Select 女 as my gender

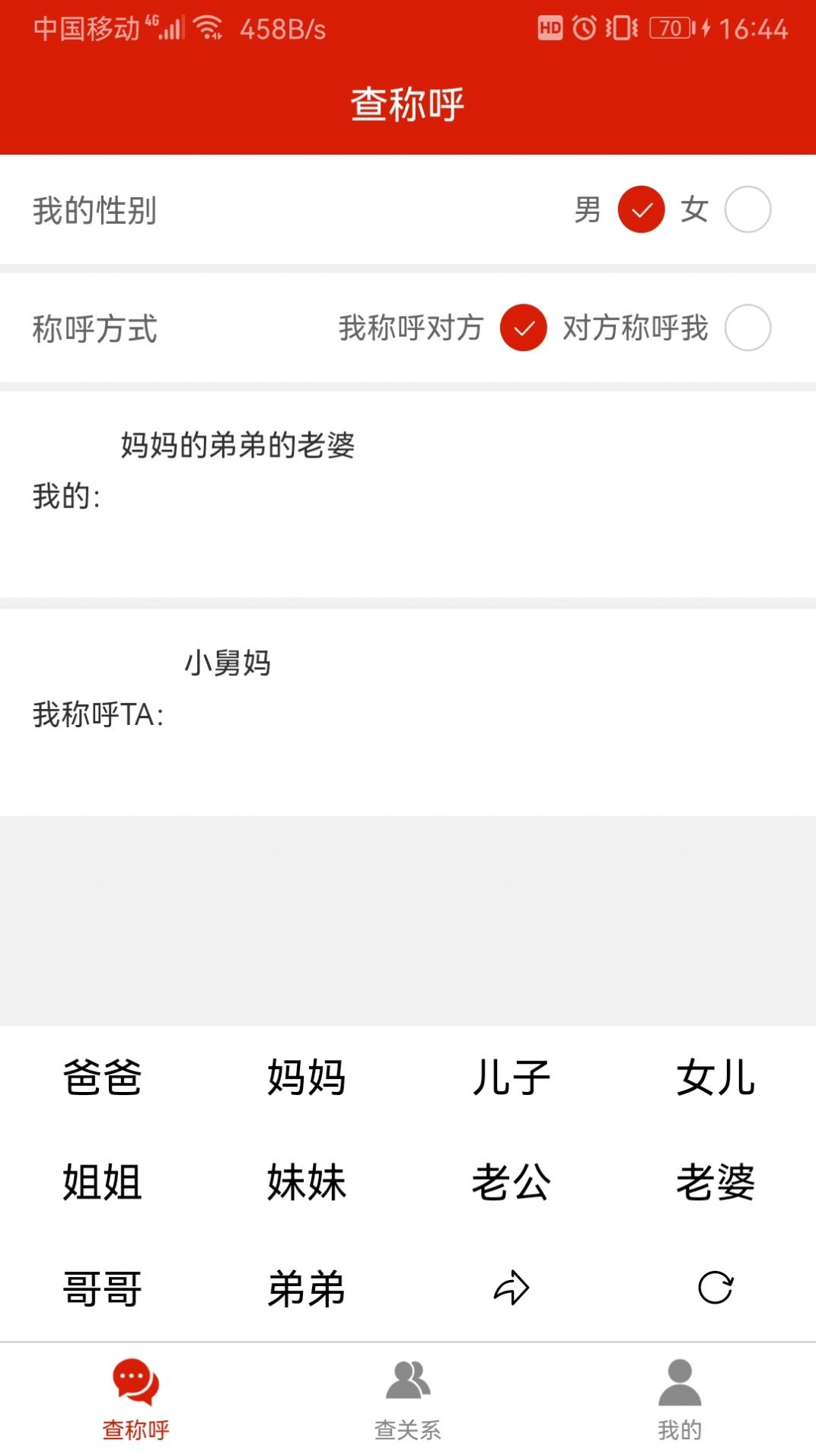point(747,210)
